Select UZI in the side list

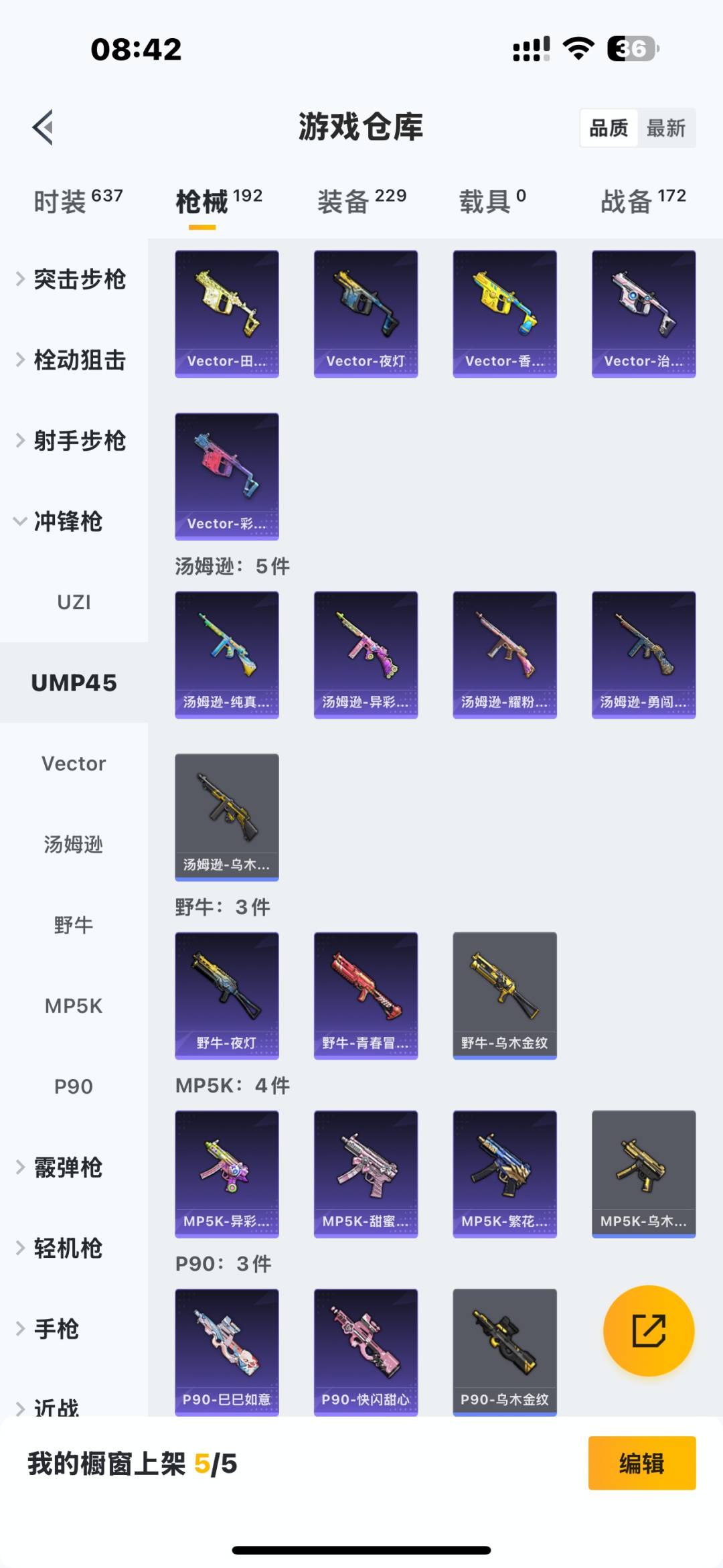[74, 602]
